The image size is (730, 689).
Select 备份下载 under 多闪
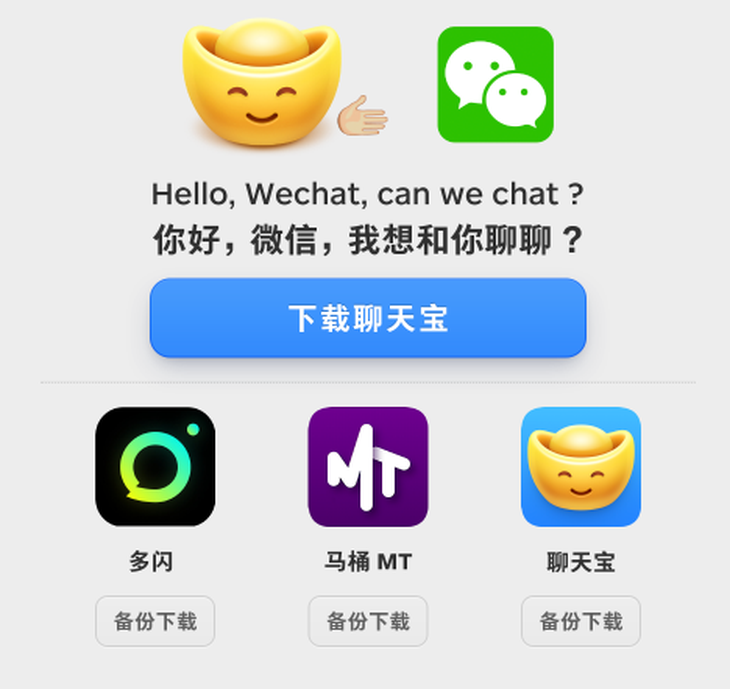155,621
